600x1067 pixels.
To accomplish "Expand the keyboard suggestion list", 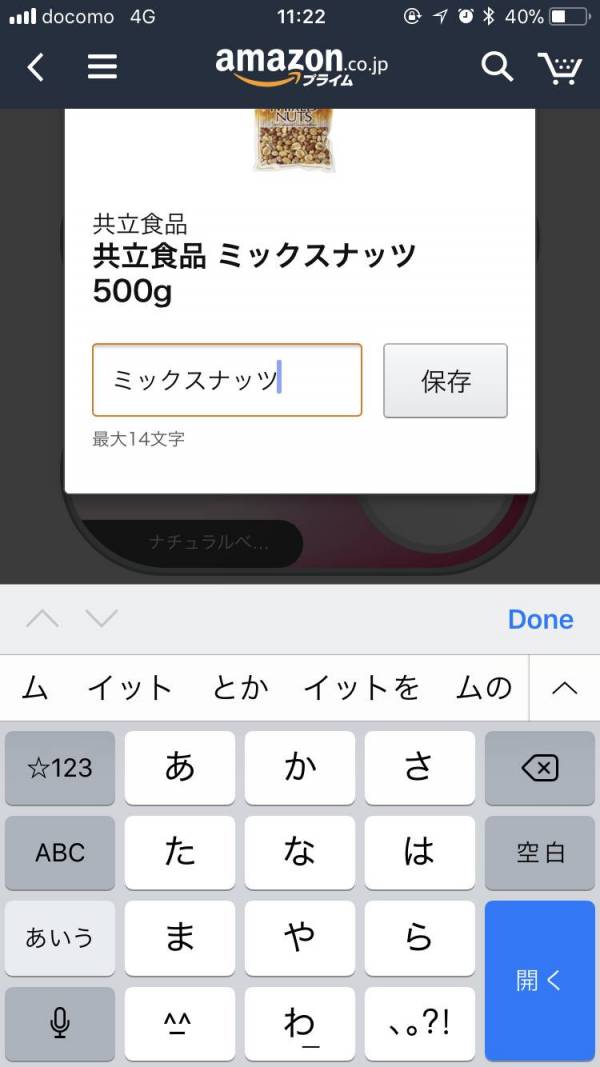I will (x=565, y=688).
